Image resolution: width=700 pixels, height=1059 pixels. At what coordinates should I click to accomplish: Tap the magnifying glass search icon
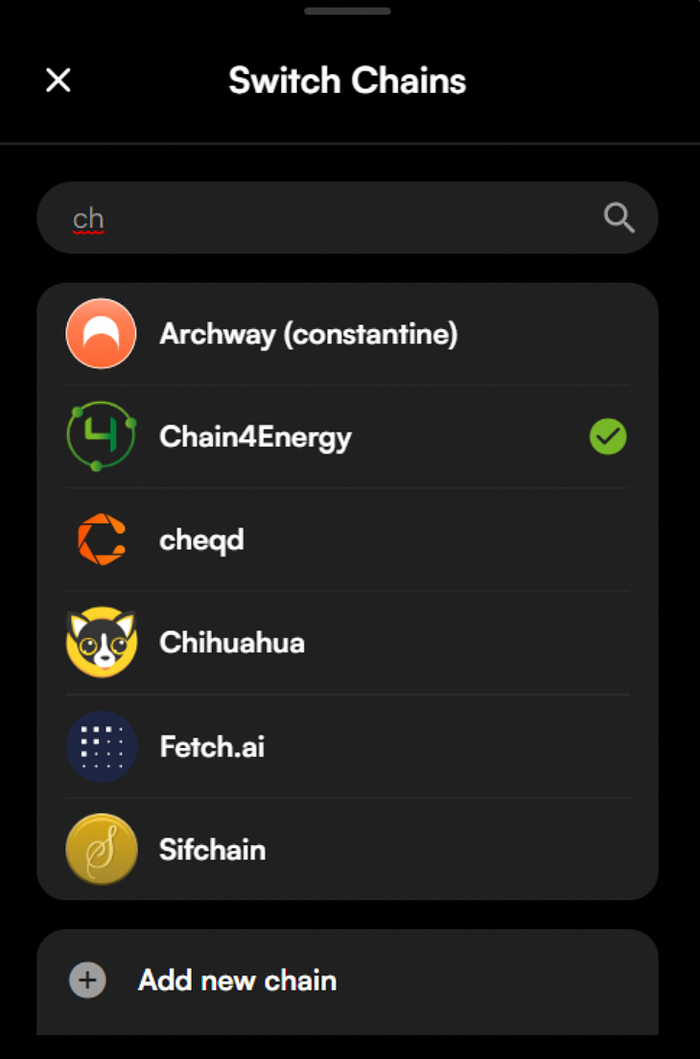[619, 218]
